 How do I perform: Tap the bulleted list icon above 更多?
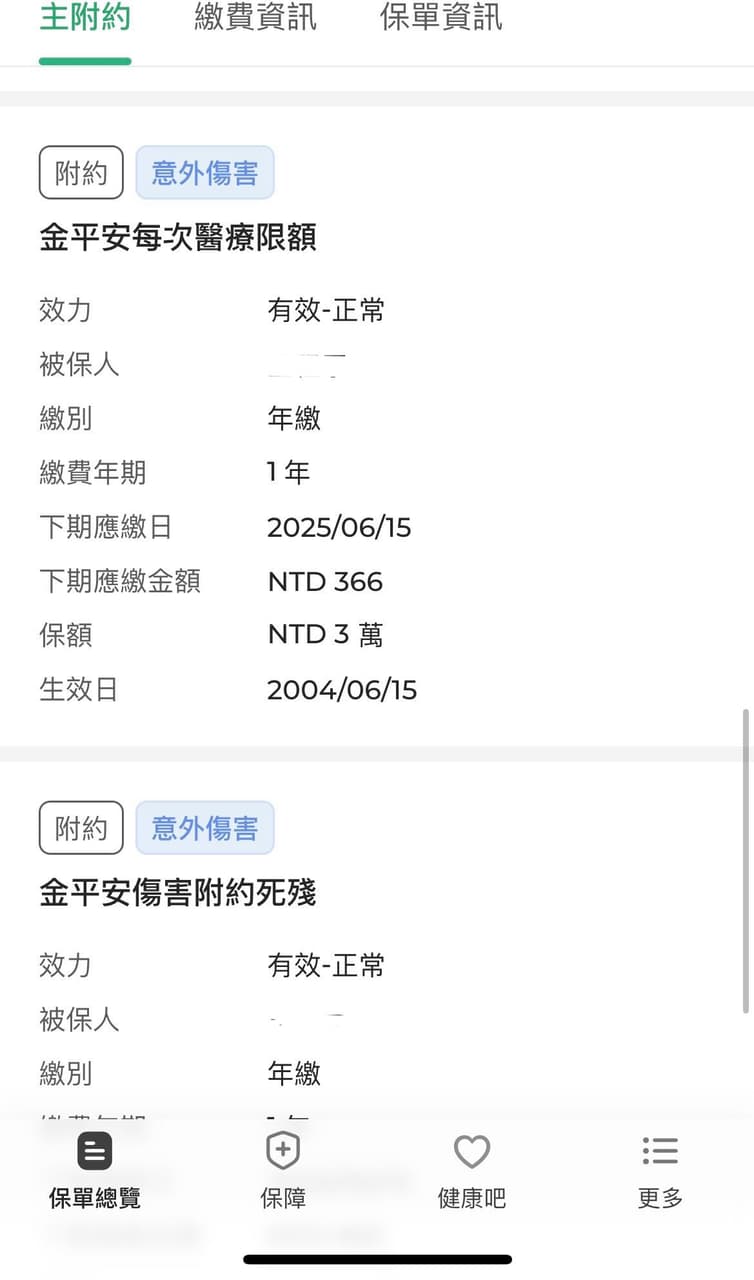pyautogui.click(x=659, y=1151)
